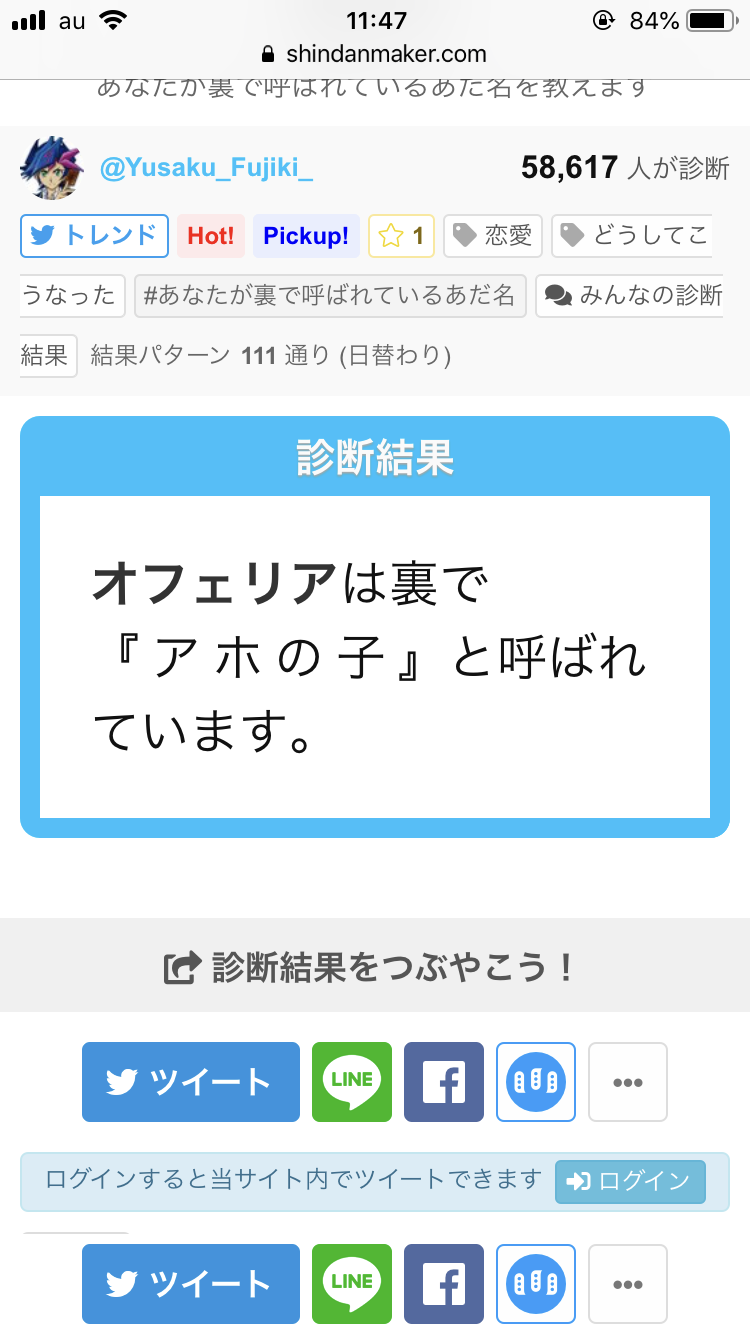Favorite this shindan with the star button
Image resolution: width=750 pixels, height=1334 pixels.
click(401, 236)
